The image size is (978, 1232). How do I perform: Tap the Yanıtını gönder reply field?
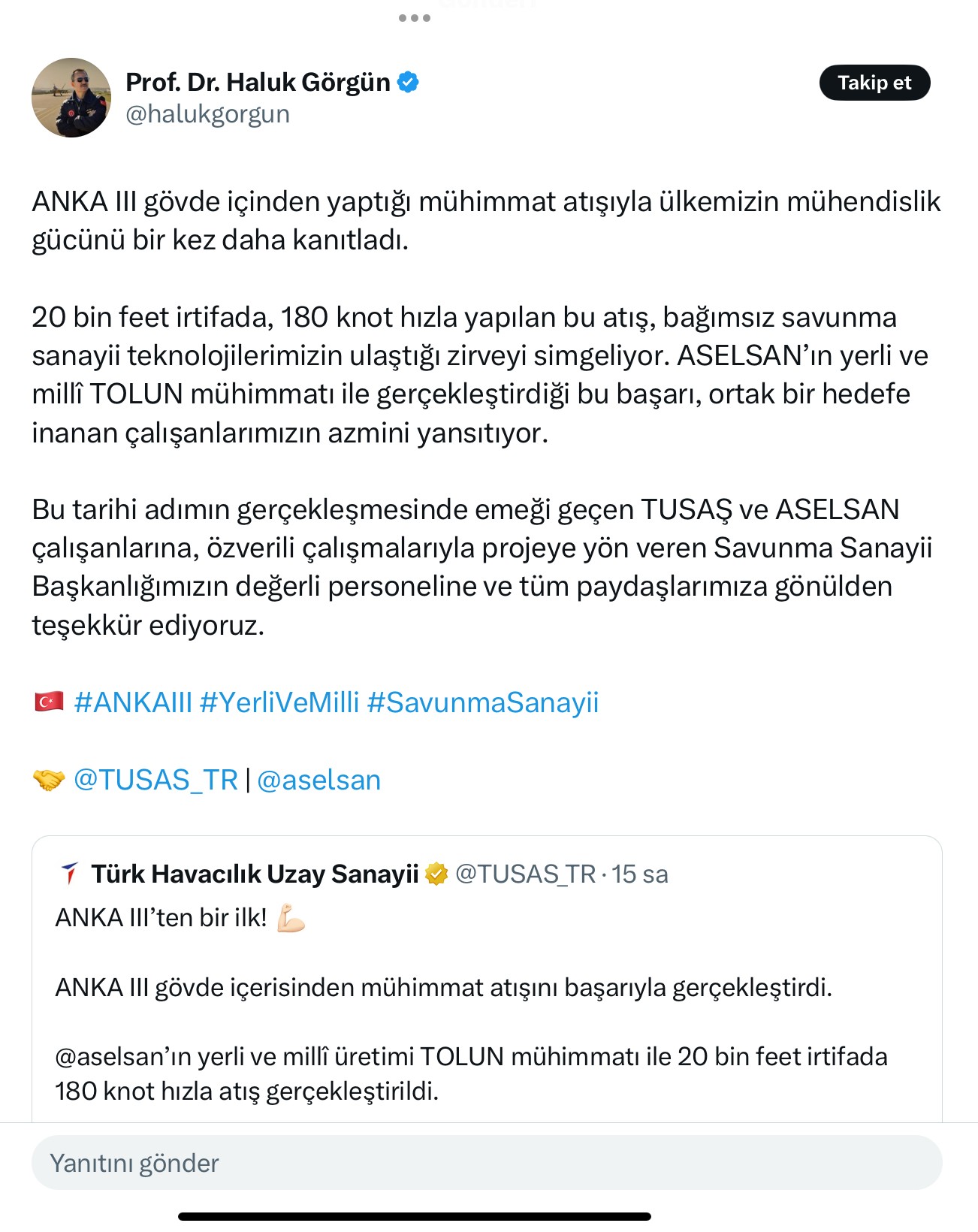487,1163
